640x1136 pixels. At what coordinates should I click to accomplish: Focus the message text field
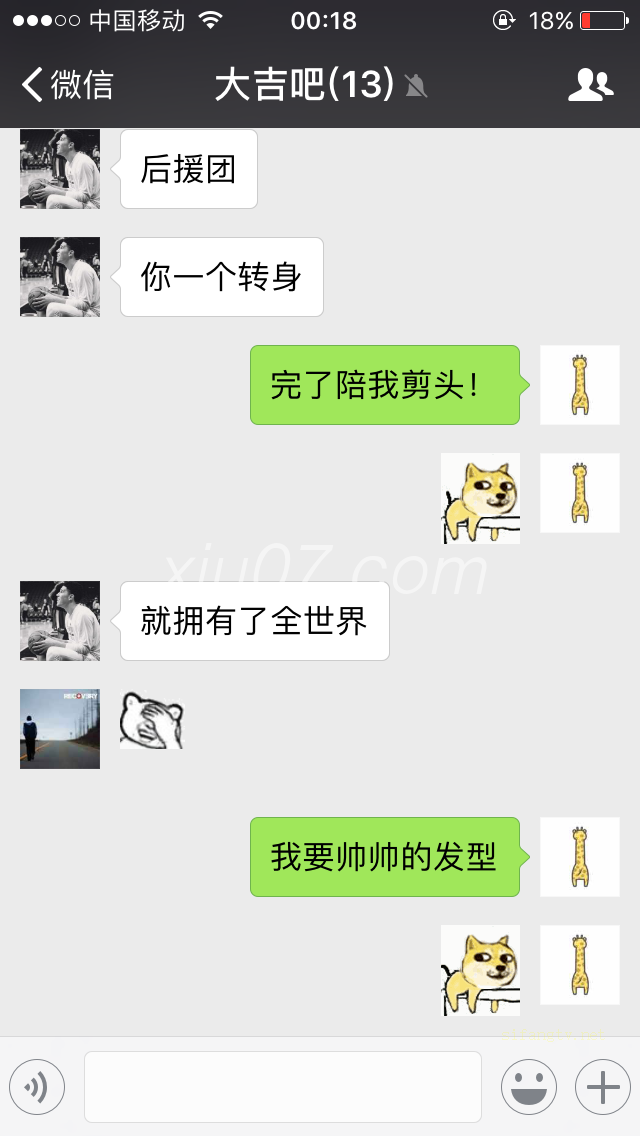point(282,1086)
